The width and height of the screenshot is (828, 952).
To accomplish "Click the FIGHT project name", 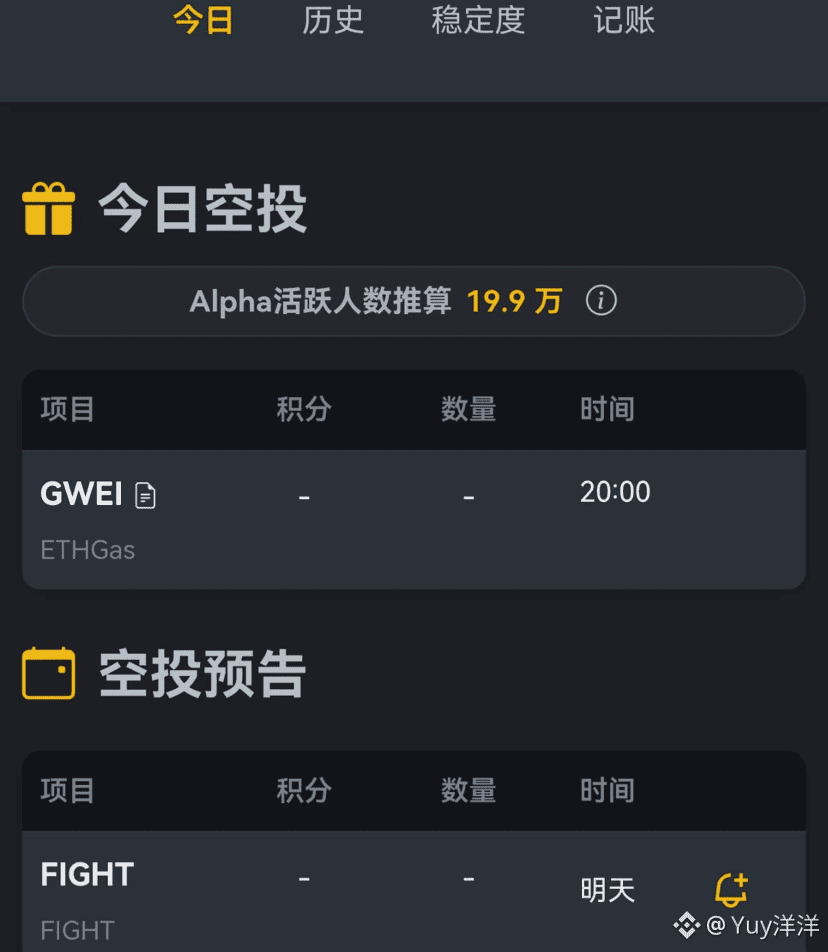I will coord(86,875).
